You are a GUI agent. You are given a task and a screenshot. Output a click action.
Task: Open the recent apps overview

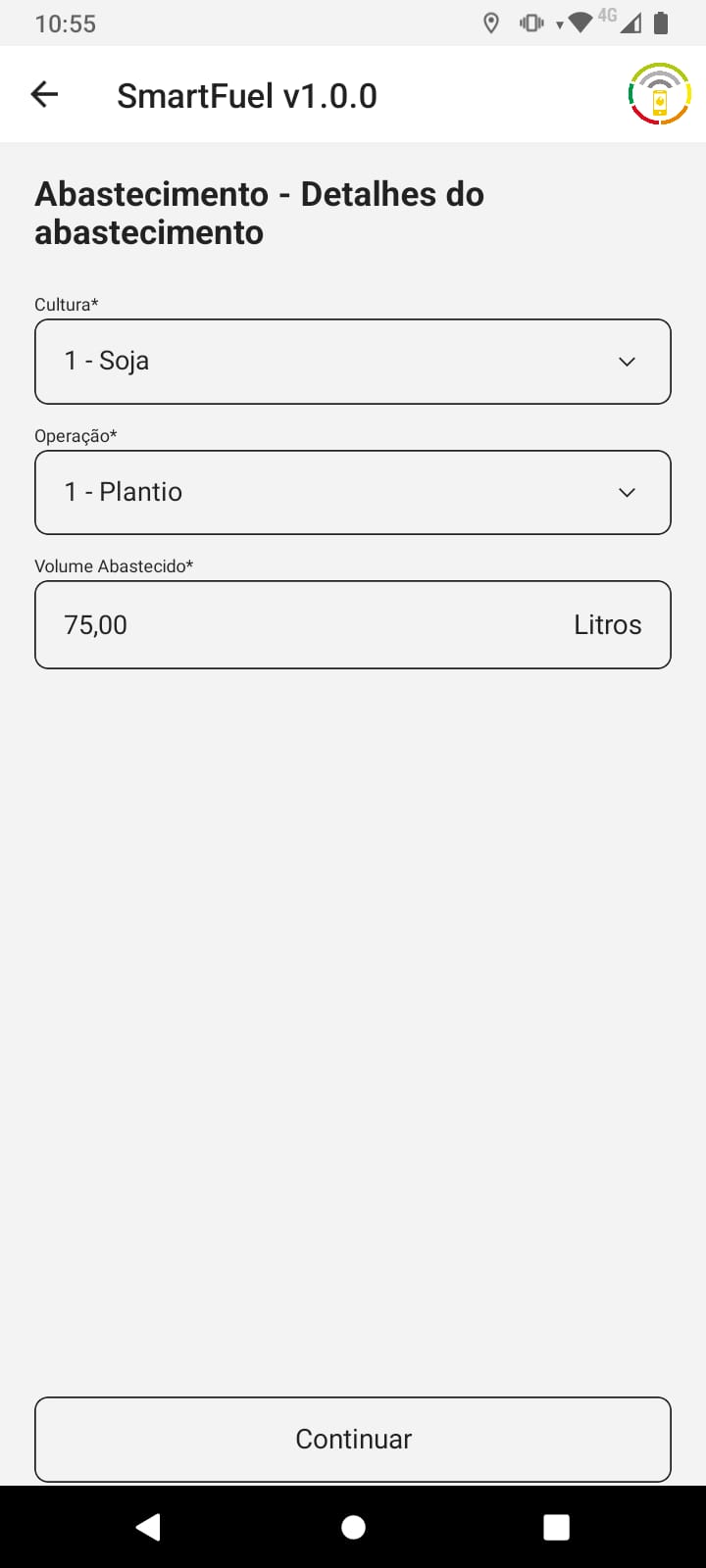pyautogui.click(x=556, y=1527)
